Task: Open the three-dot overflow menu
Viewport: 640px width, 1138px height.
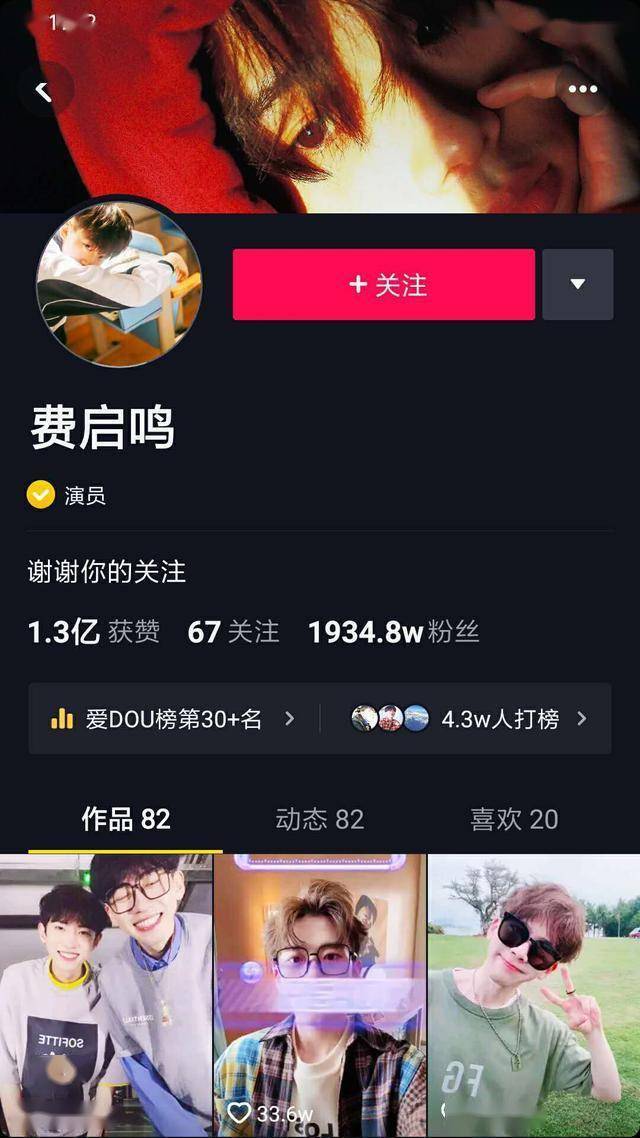Action: coord(582,90)
